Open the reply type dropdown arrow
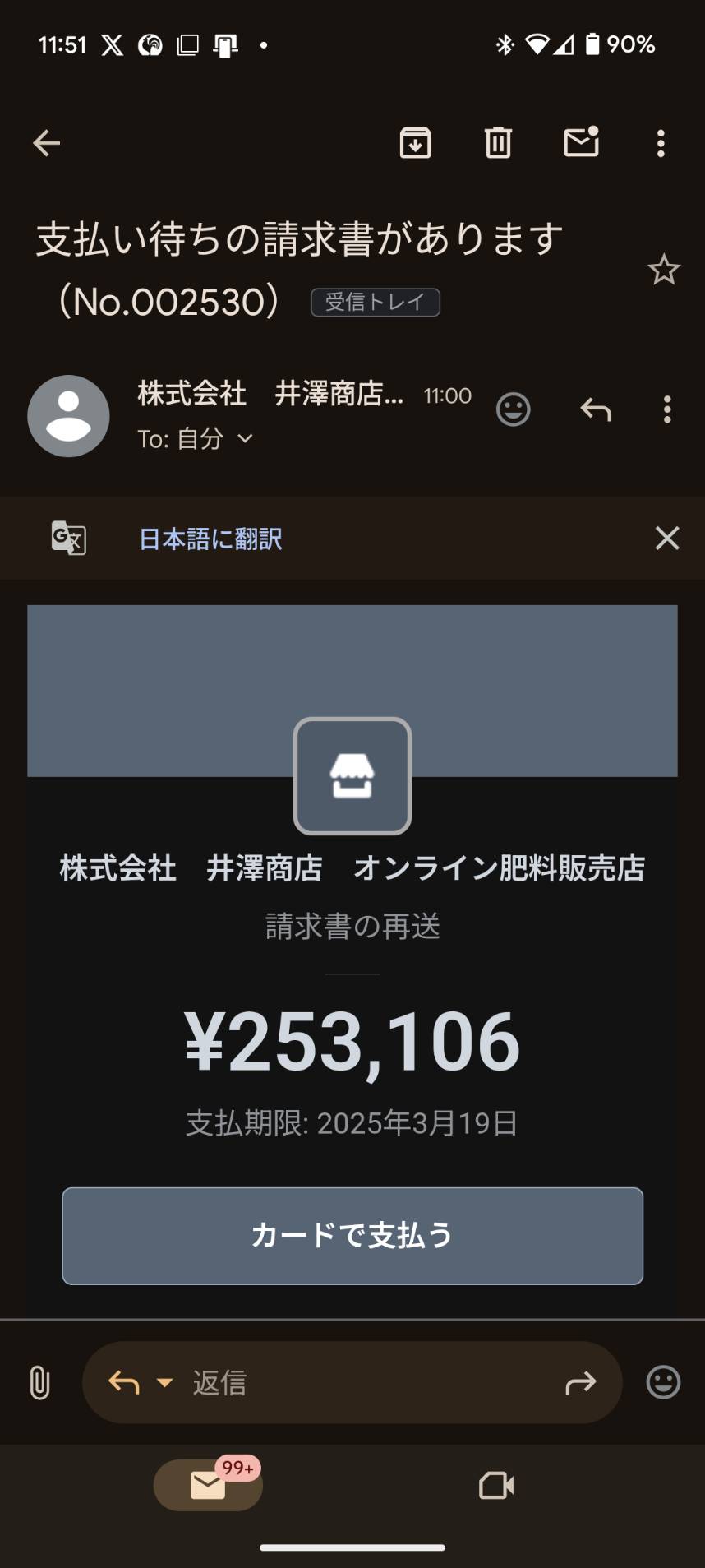Image resolution: width=705 pixels, height=1568 pixels. (164, 1382)
